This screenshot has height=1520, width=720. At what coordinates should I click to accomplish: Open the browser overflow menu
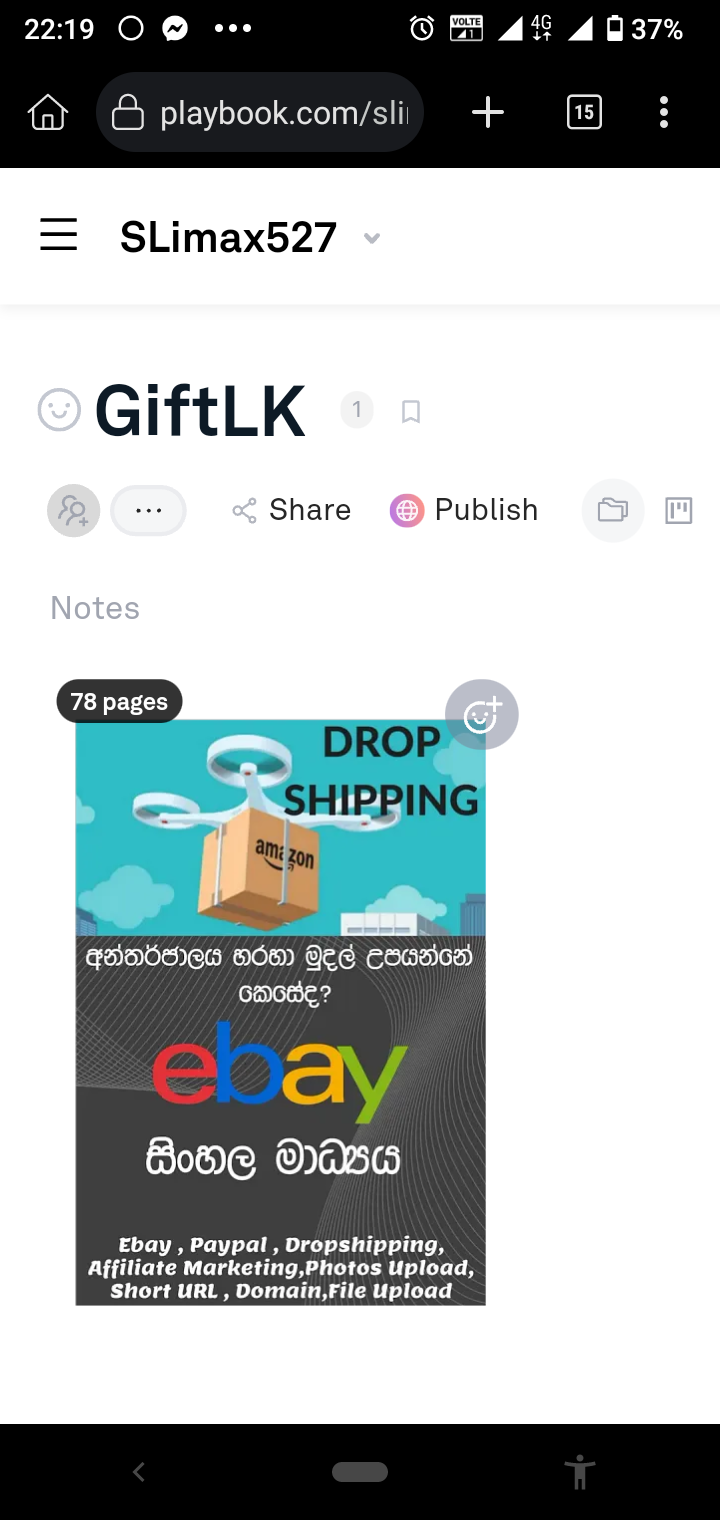pos(663,113)
